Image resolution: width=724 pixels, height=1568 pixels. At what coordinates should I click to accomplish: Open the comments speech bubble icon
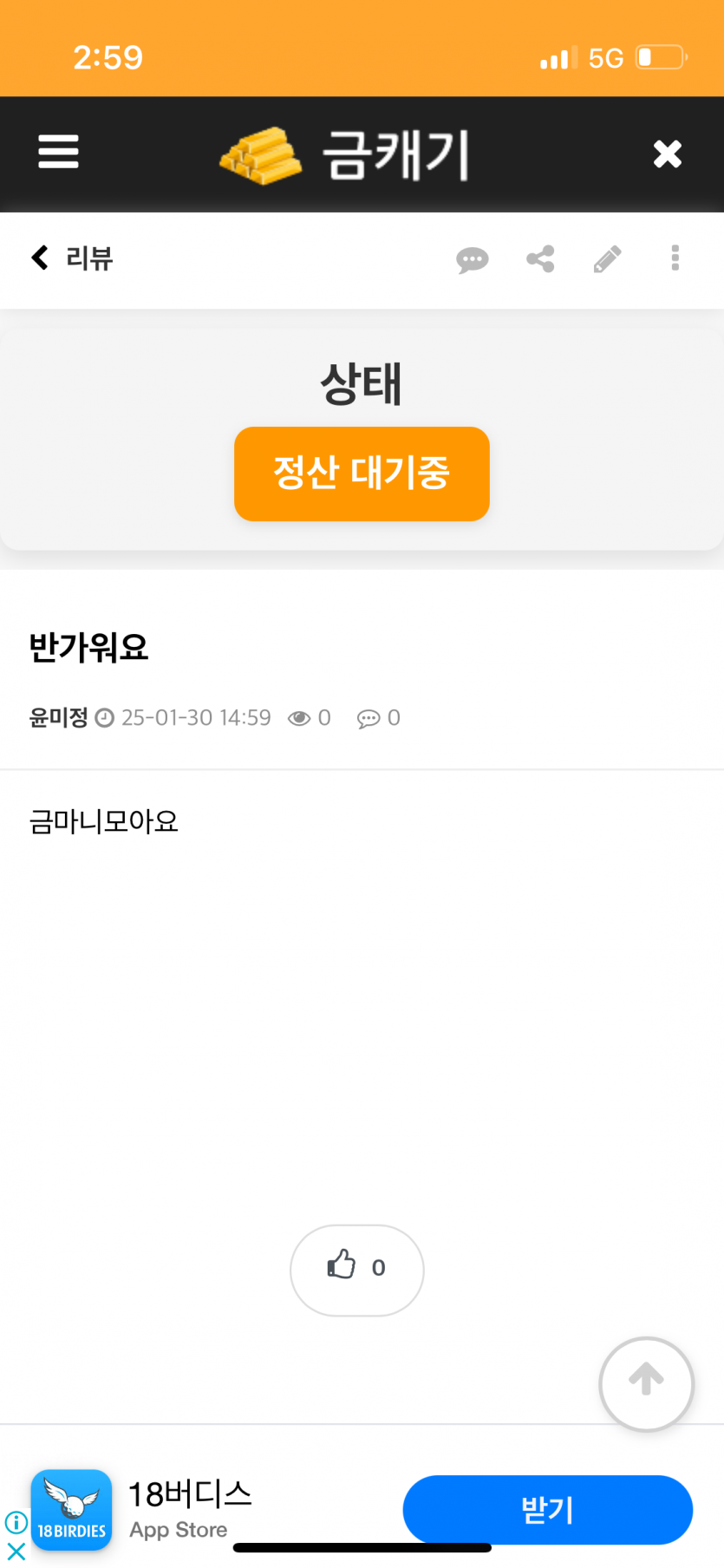pyautogui.click(x=473, y=259)
